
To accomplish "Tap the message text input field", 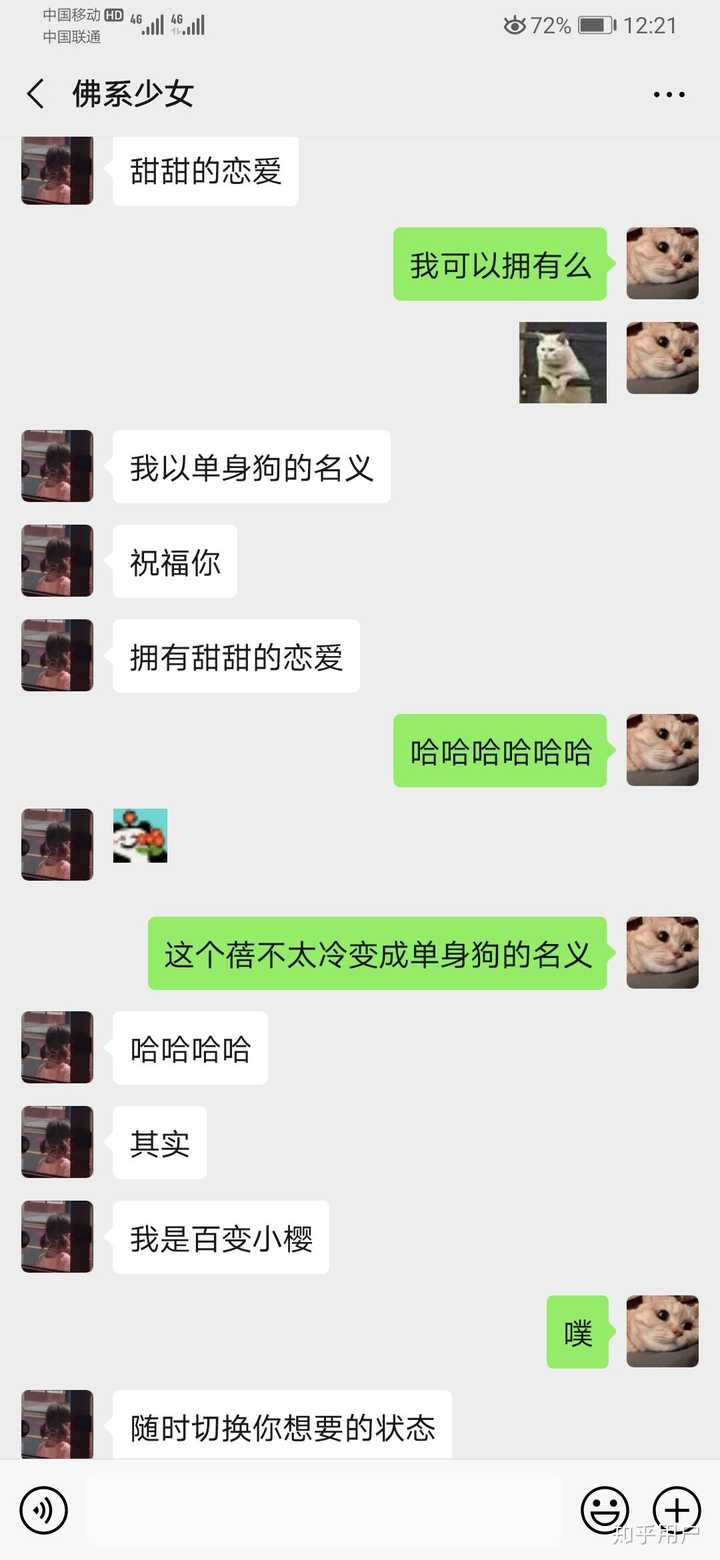I will [324, 1510].
